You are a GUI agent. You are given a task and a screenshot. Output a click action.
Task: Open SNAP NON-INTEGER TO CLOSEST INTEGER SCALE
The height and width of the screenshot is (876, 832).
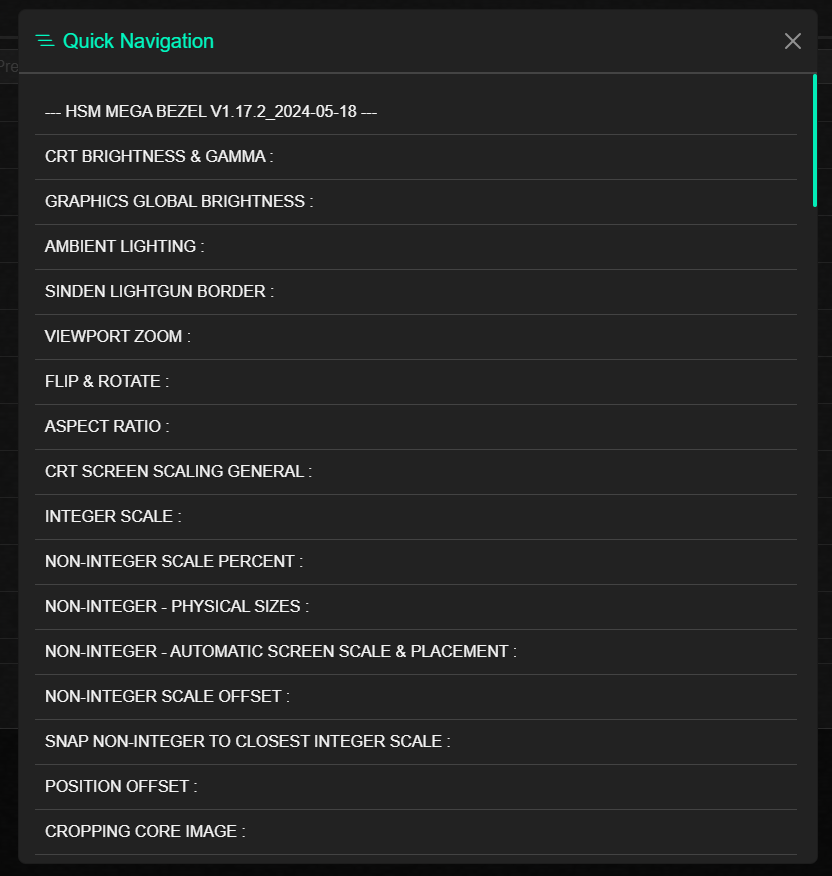(x=248, y=742)
